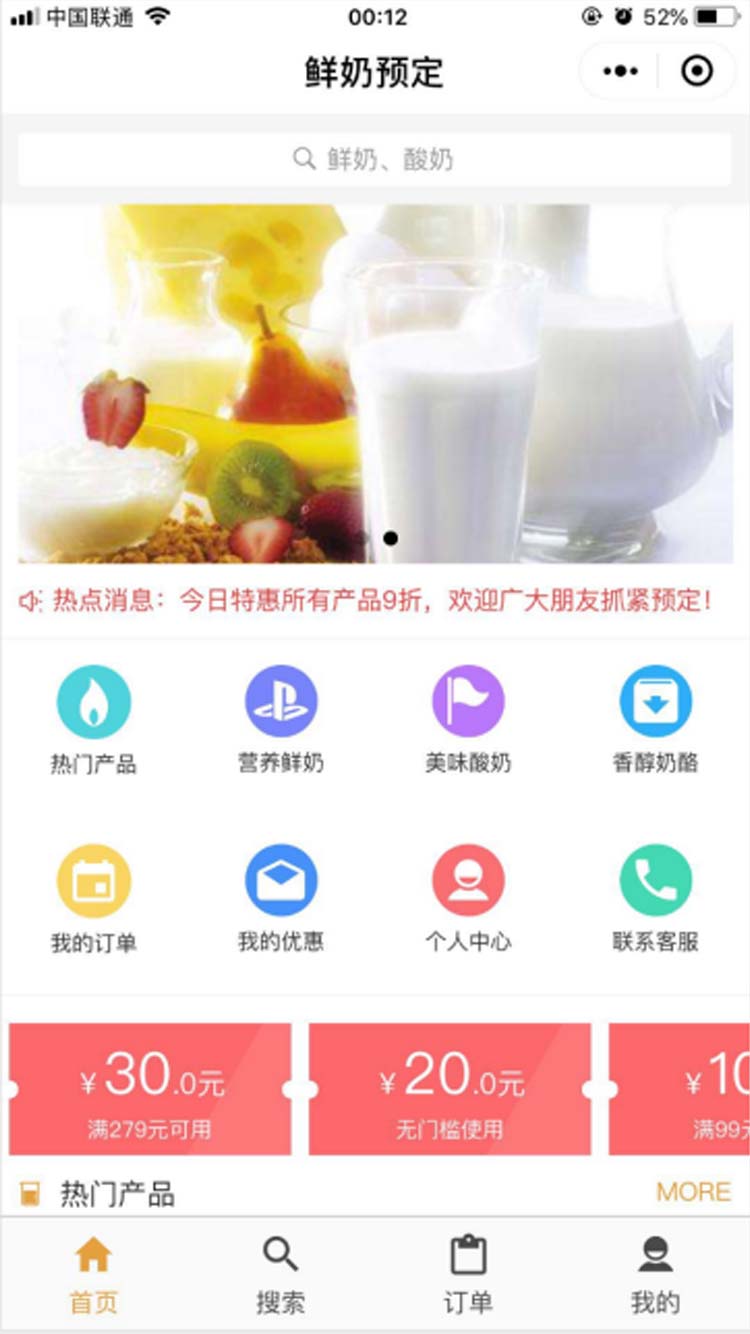Open the 美味酸奶 yogurt category icon
The height and width of the screenshot is (1334, 750).
click(468, 701)
